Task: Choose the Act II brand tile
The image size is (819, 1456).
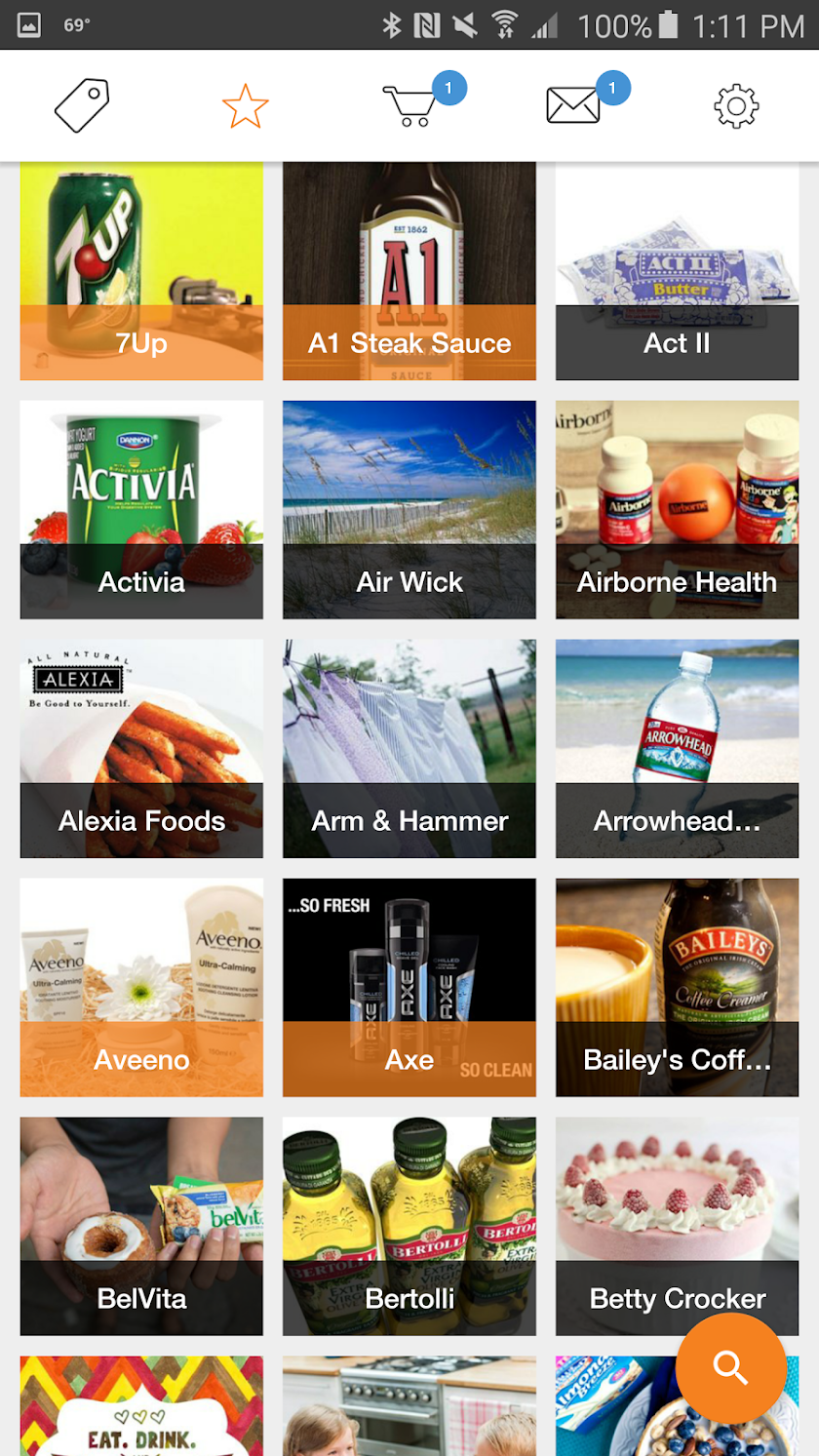Action: [x=677, y=270]
